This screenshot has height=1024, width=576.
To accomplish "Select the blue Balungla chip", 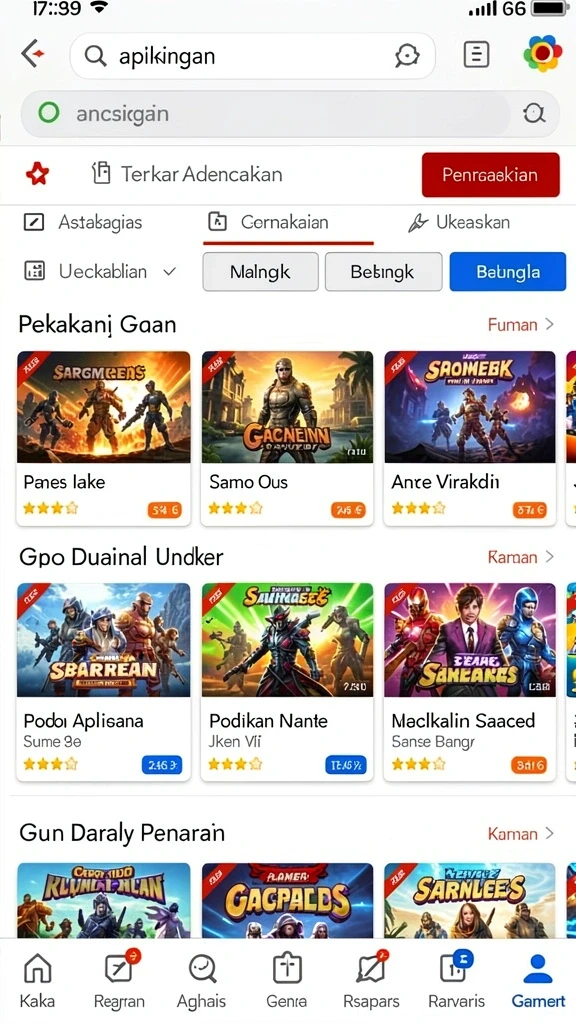I will coord(508,272).
